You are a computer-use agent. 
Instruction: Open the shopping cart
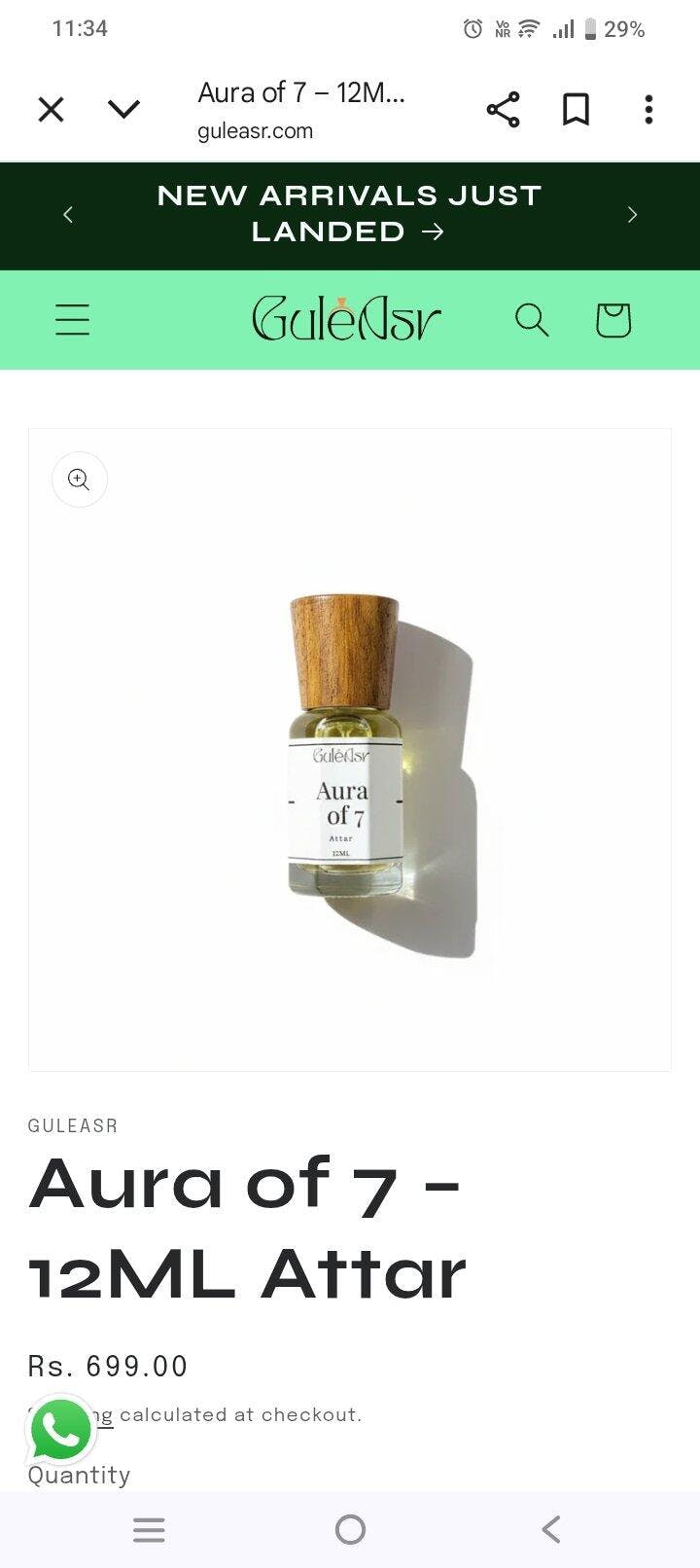612,319
